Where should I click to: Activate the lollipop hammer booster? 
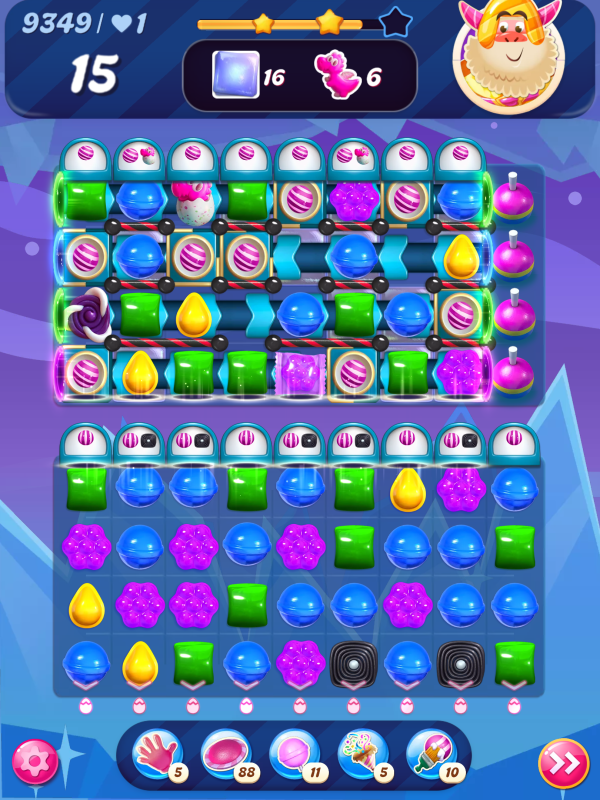click(x=293, y=755)
